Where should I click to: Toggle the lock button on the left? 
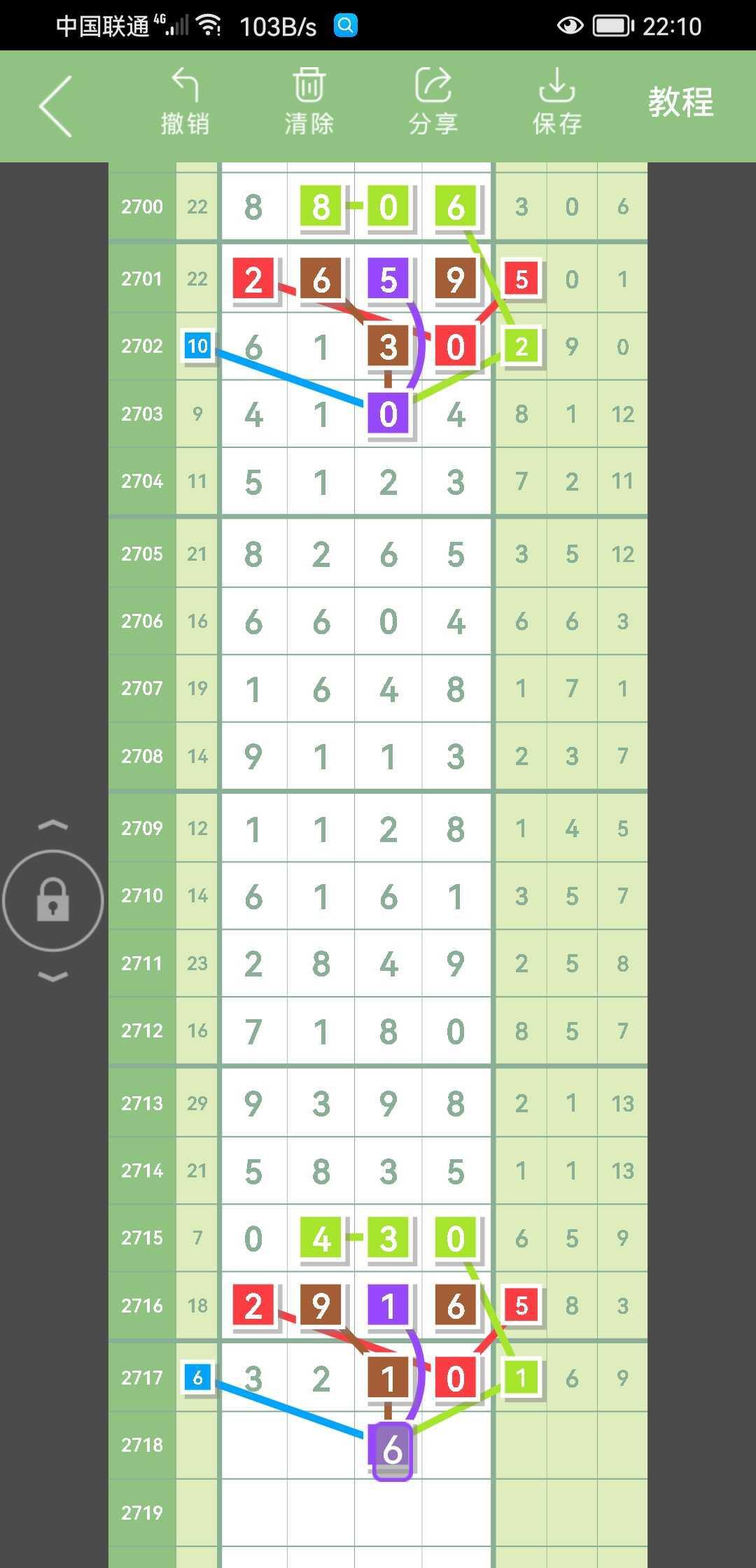53,900
